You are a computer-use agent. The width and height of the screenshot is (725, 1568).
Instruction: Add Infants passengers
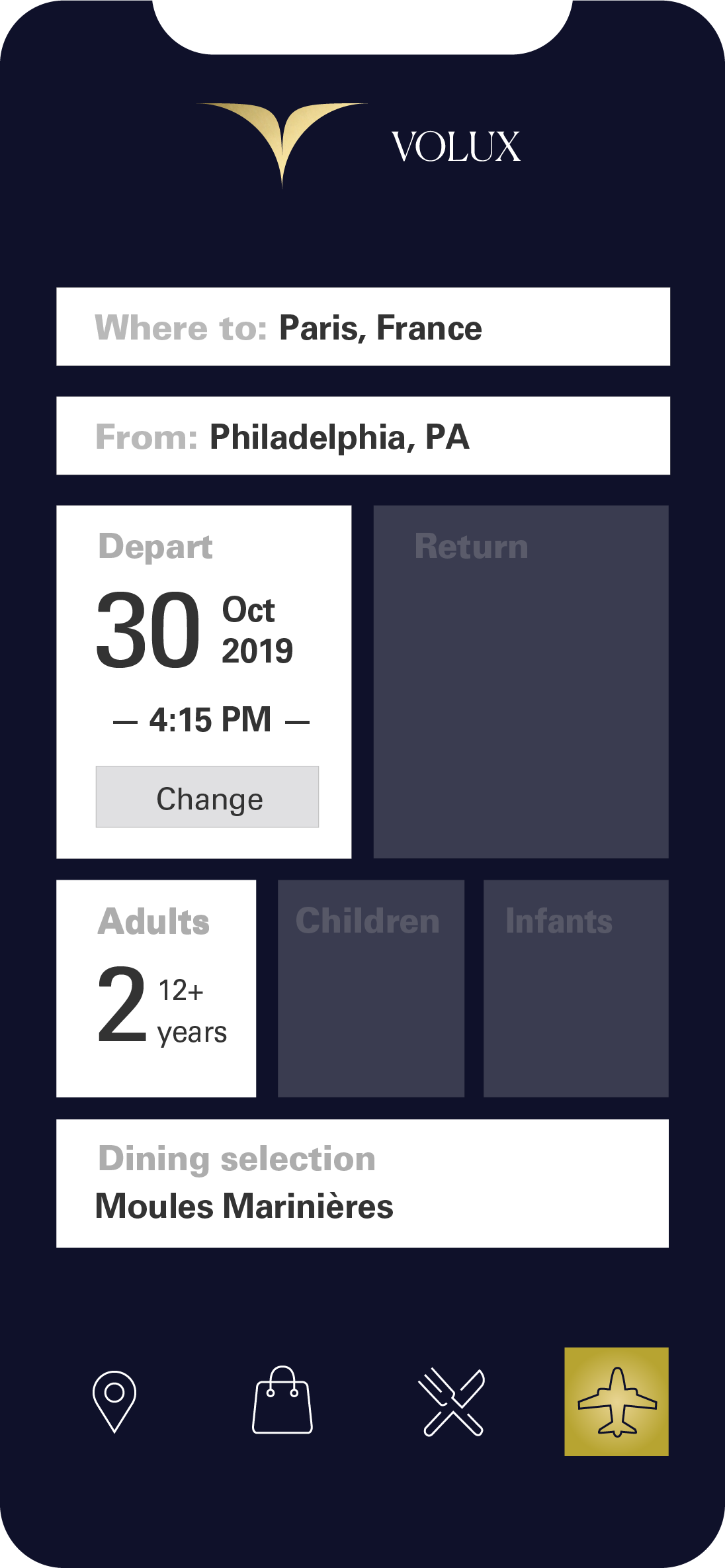point(576,988)
